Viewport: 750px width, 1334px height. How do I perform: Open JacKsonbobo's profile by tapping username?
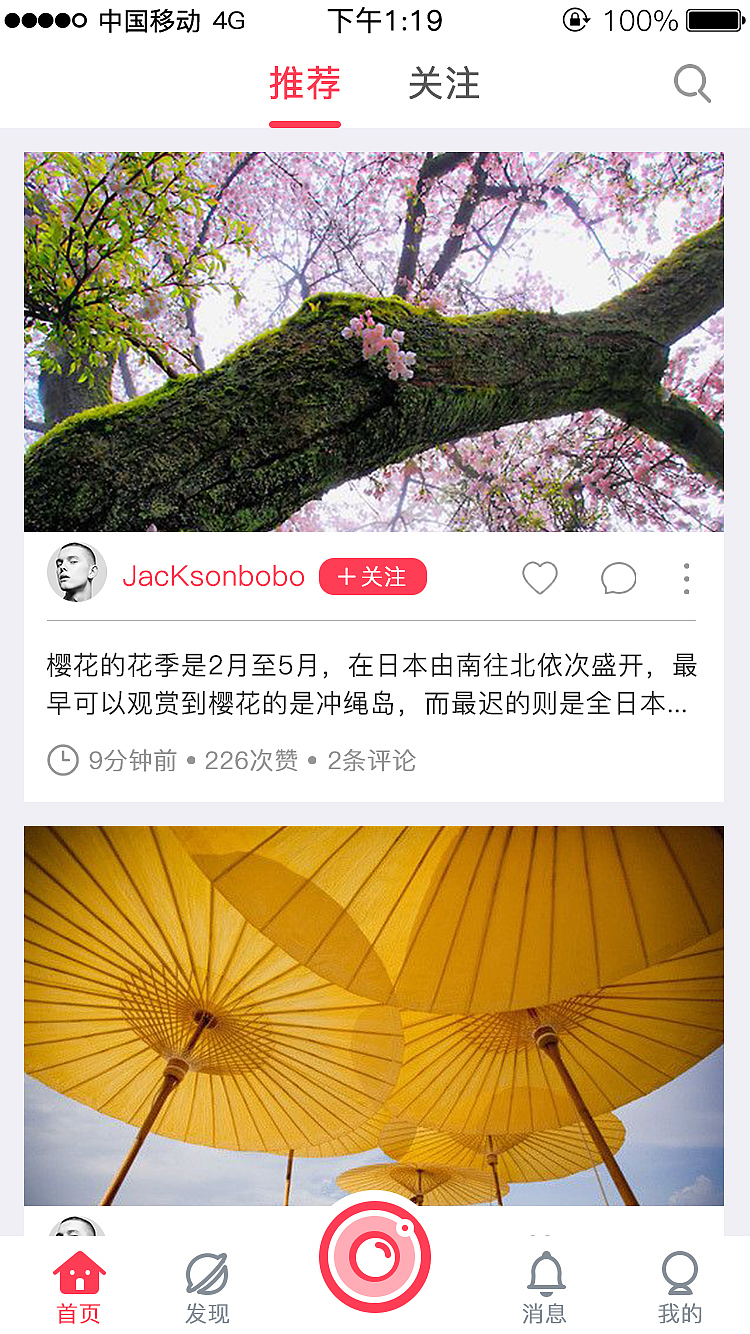click(x=213, y=577)
